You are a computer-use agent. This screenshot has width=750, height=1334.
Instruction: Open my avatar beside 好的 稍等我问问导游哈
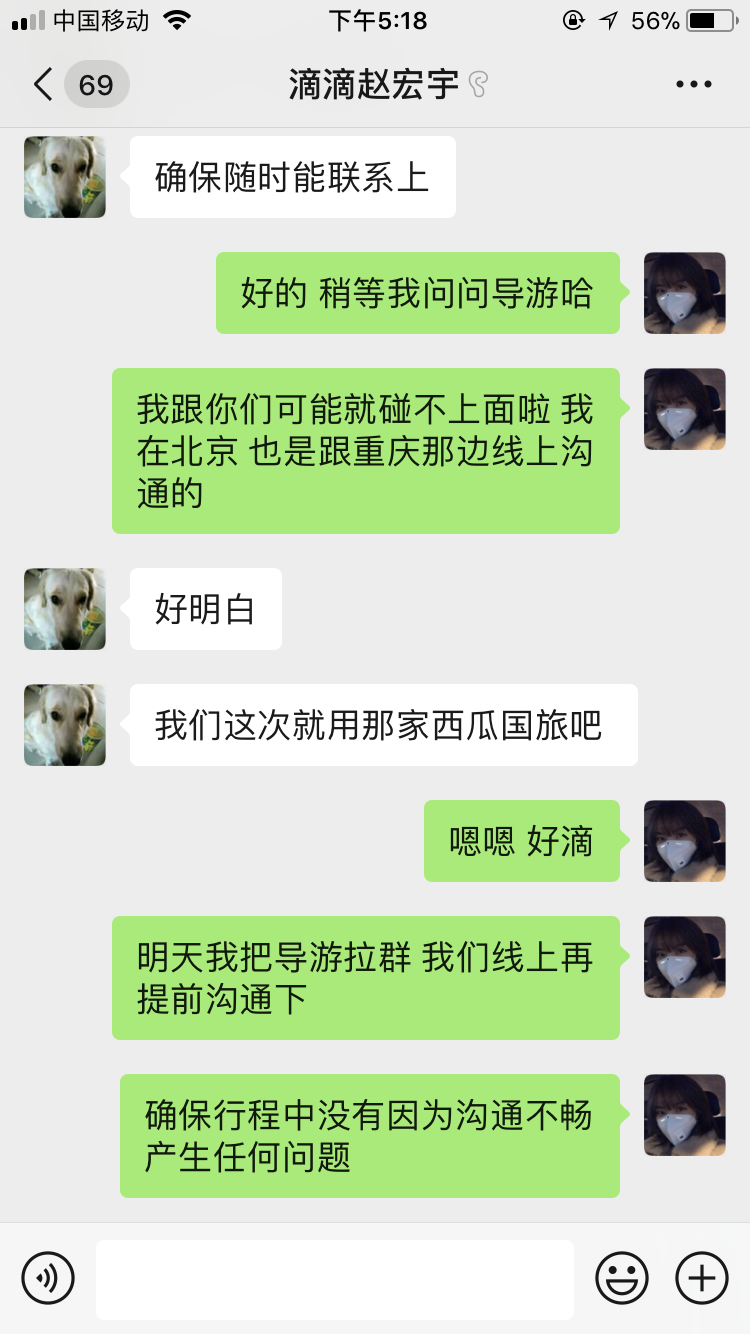[685, 293]
